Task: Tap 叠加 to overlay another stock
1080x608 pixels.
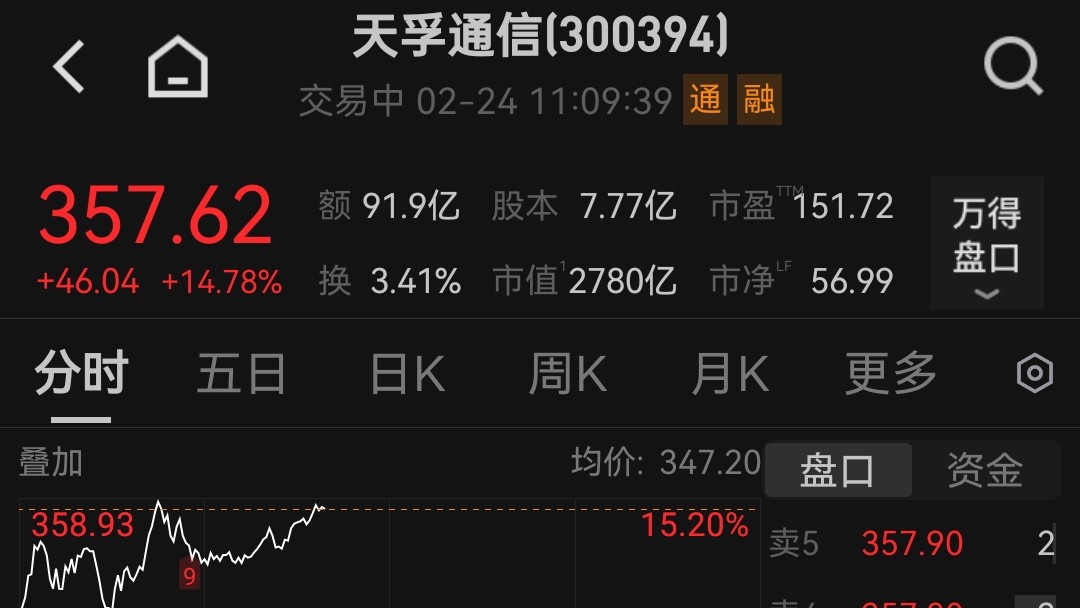Action: coord(51,463)
